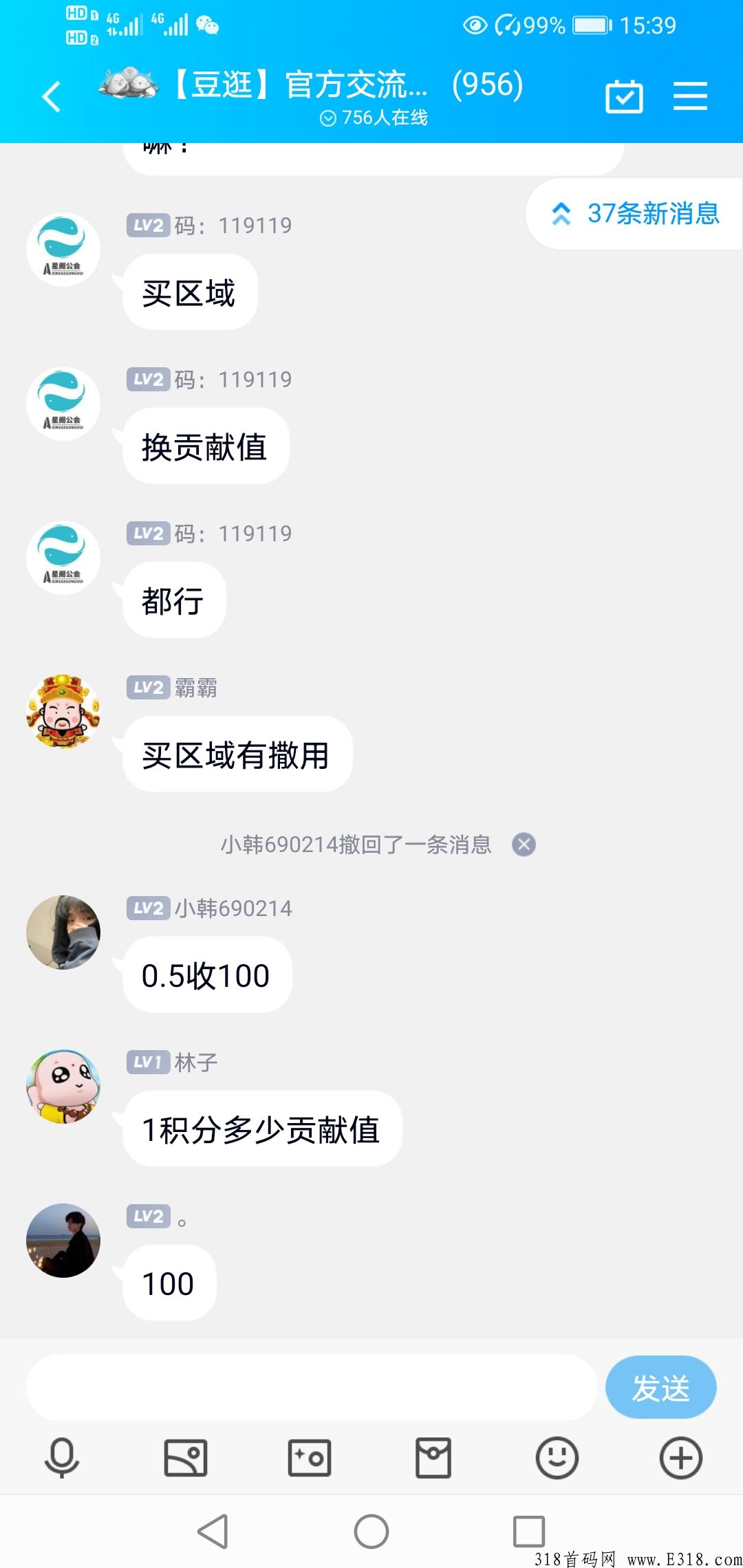Start voice input with the microphone icon
The image size is (743, 1568).
(x=62, y=1457)
